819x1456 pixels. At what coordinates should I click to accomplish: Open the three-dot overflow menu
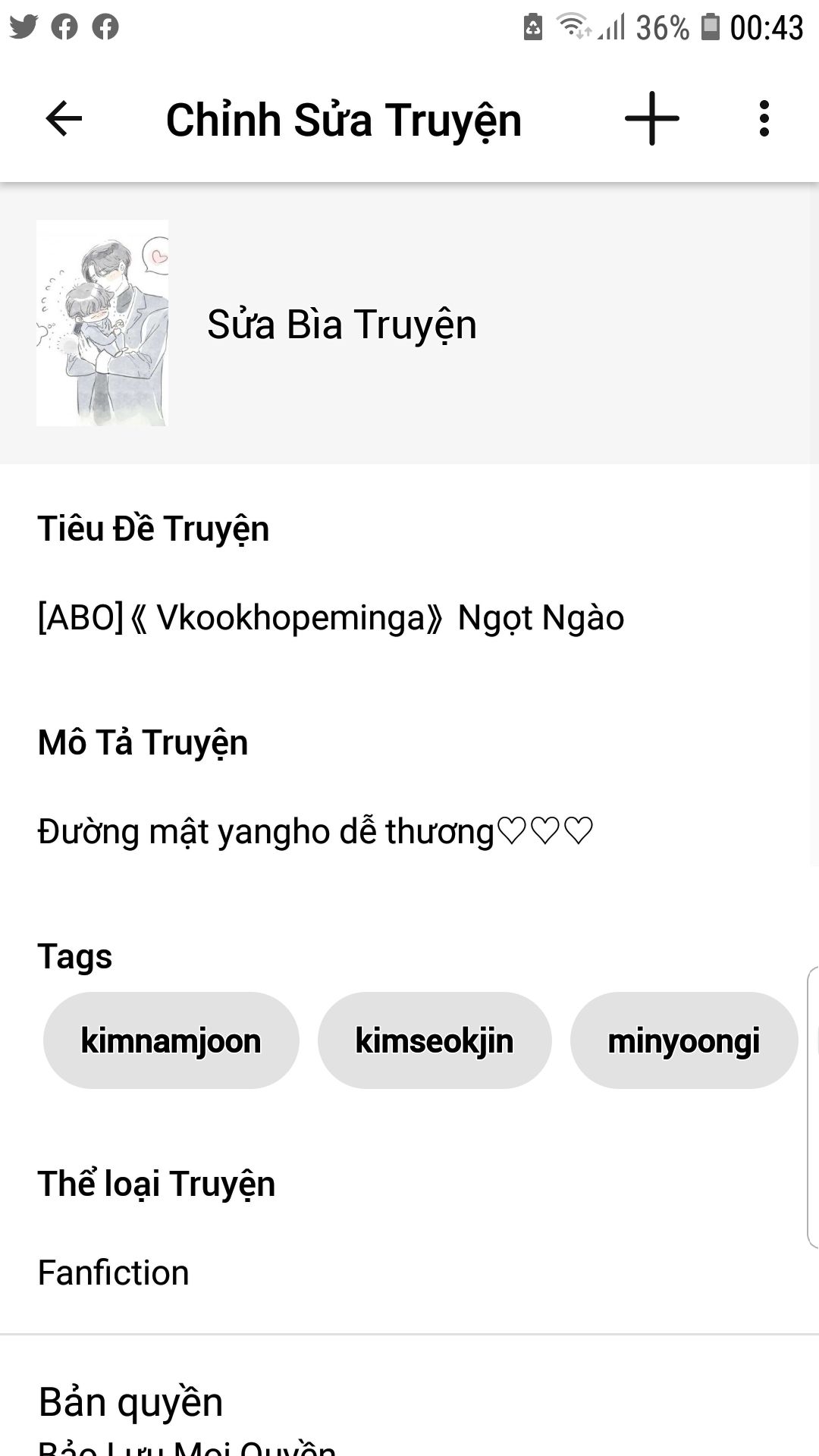[764, 119]
